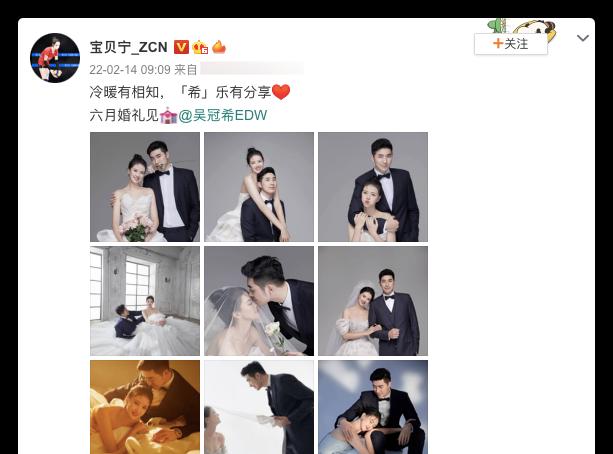Tap the 宝贝宁_ZCN username
Image resolution: width=613 pixels, height=454 pixels.
coord(129,47)
